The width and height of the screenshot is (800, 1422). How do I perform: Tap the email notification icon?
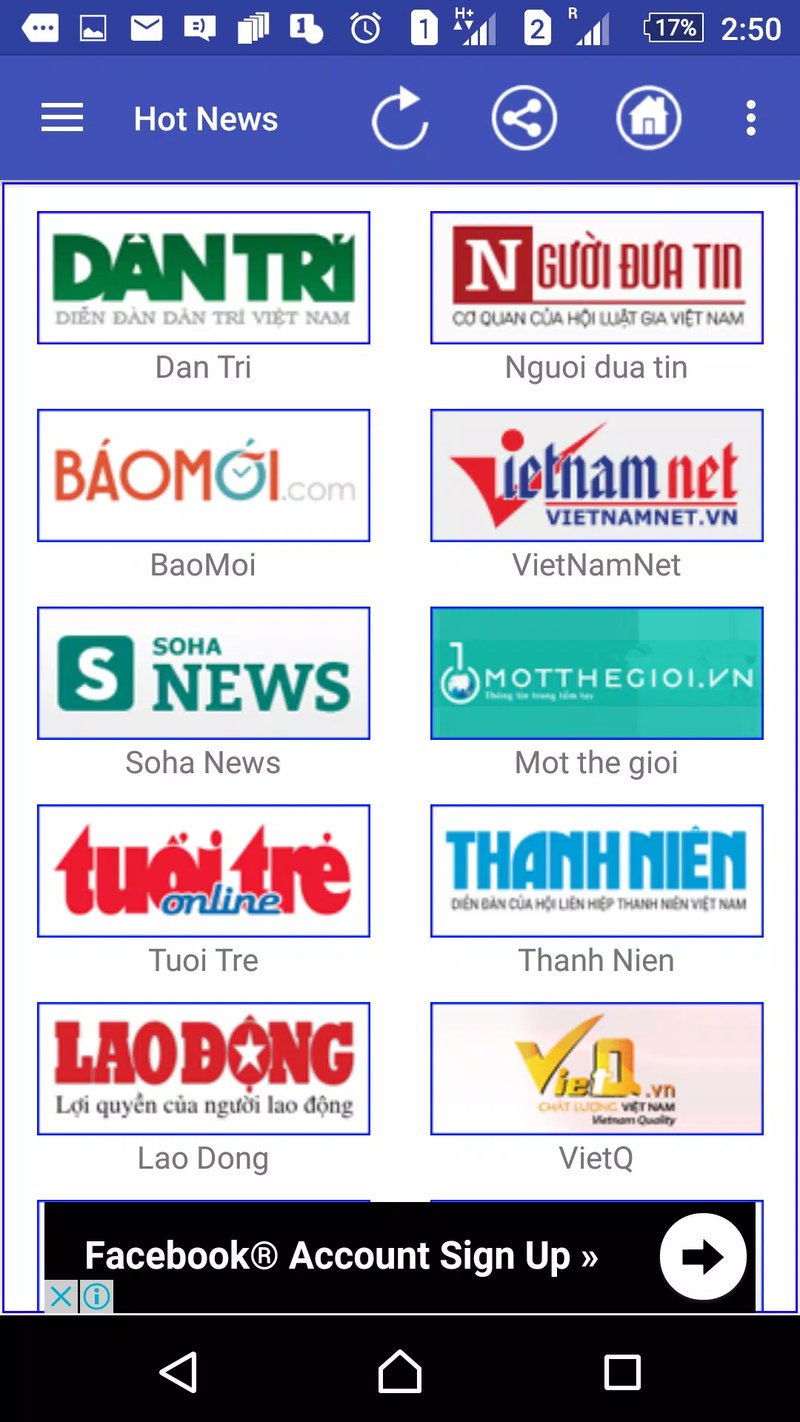click(146, 27)
